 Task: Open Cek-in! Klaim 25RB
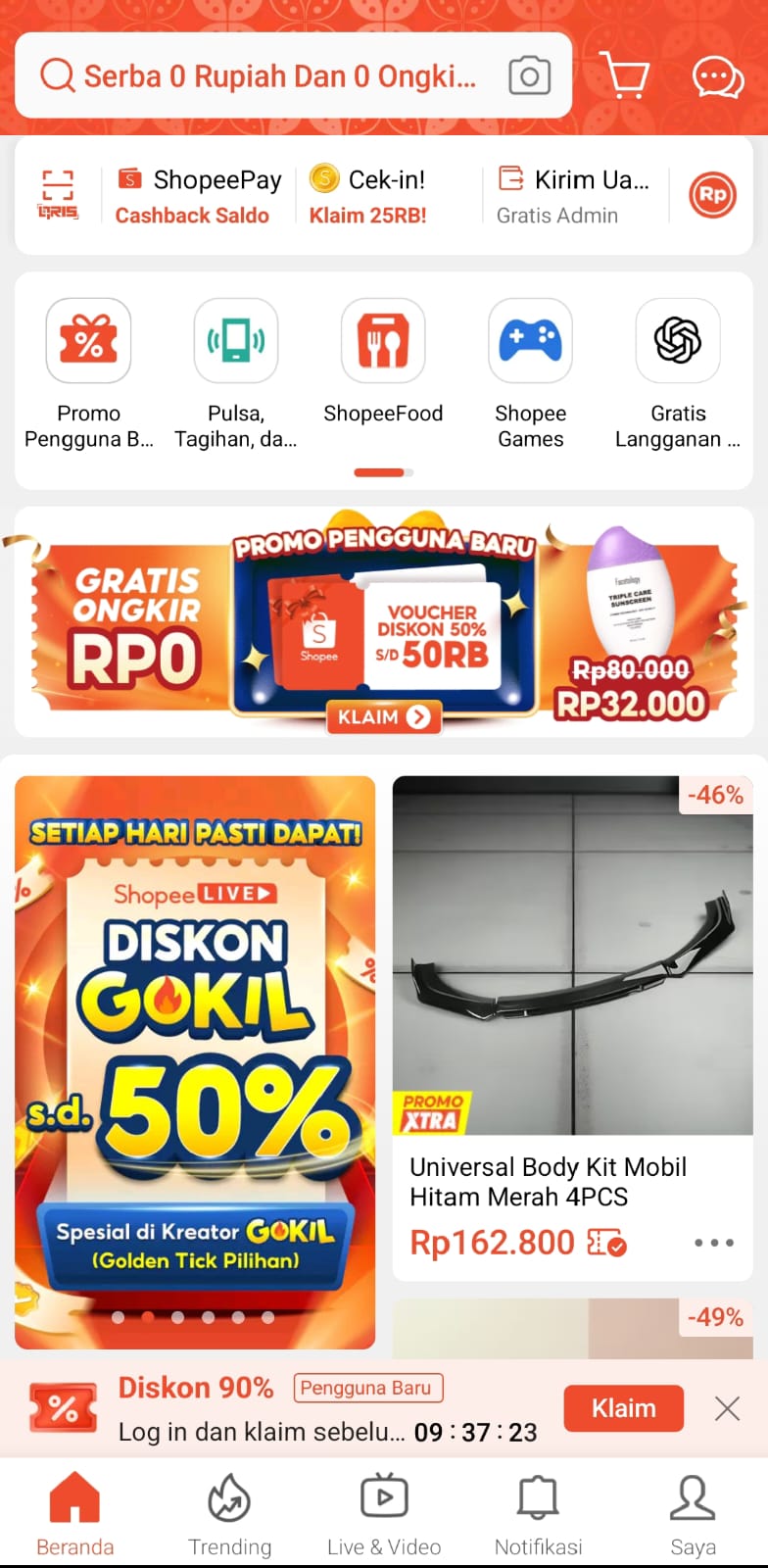pos(368,196)
